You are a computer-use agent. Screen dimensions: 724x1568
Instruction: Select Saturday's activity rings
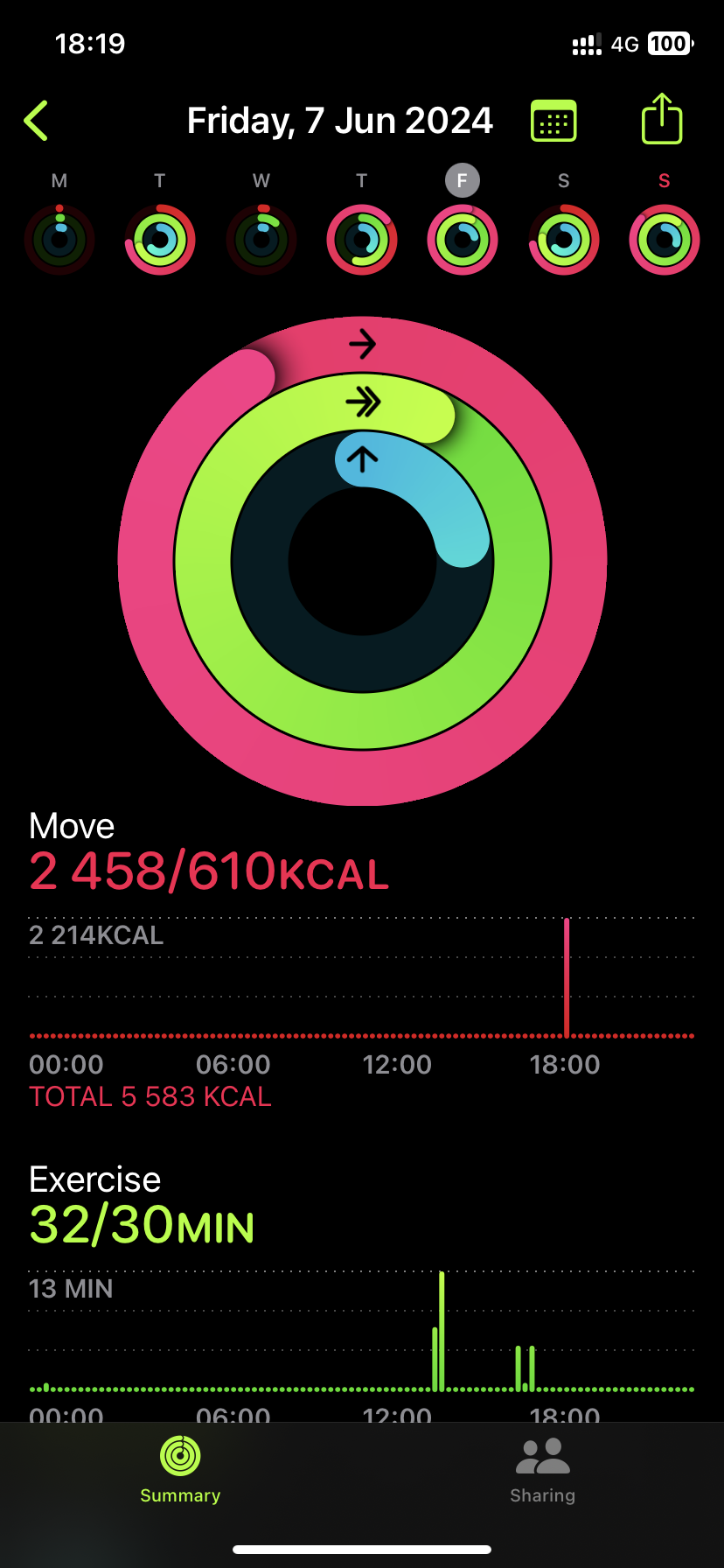tap(564, 239)
